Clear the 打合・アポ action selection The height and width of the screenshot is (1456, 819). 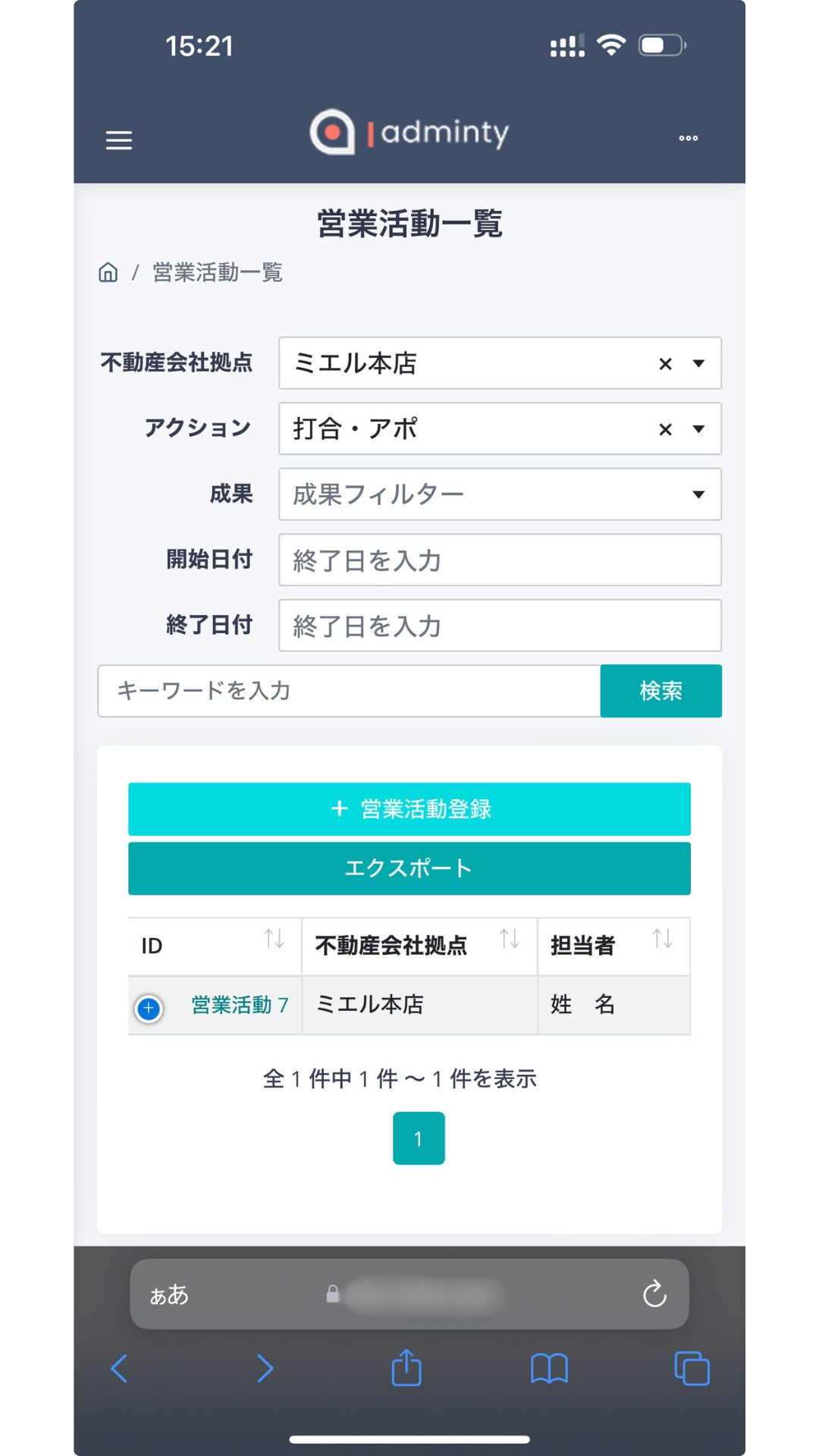tap(665, 429)
